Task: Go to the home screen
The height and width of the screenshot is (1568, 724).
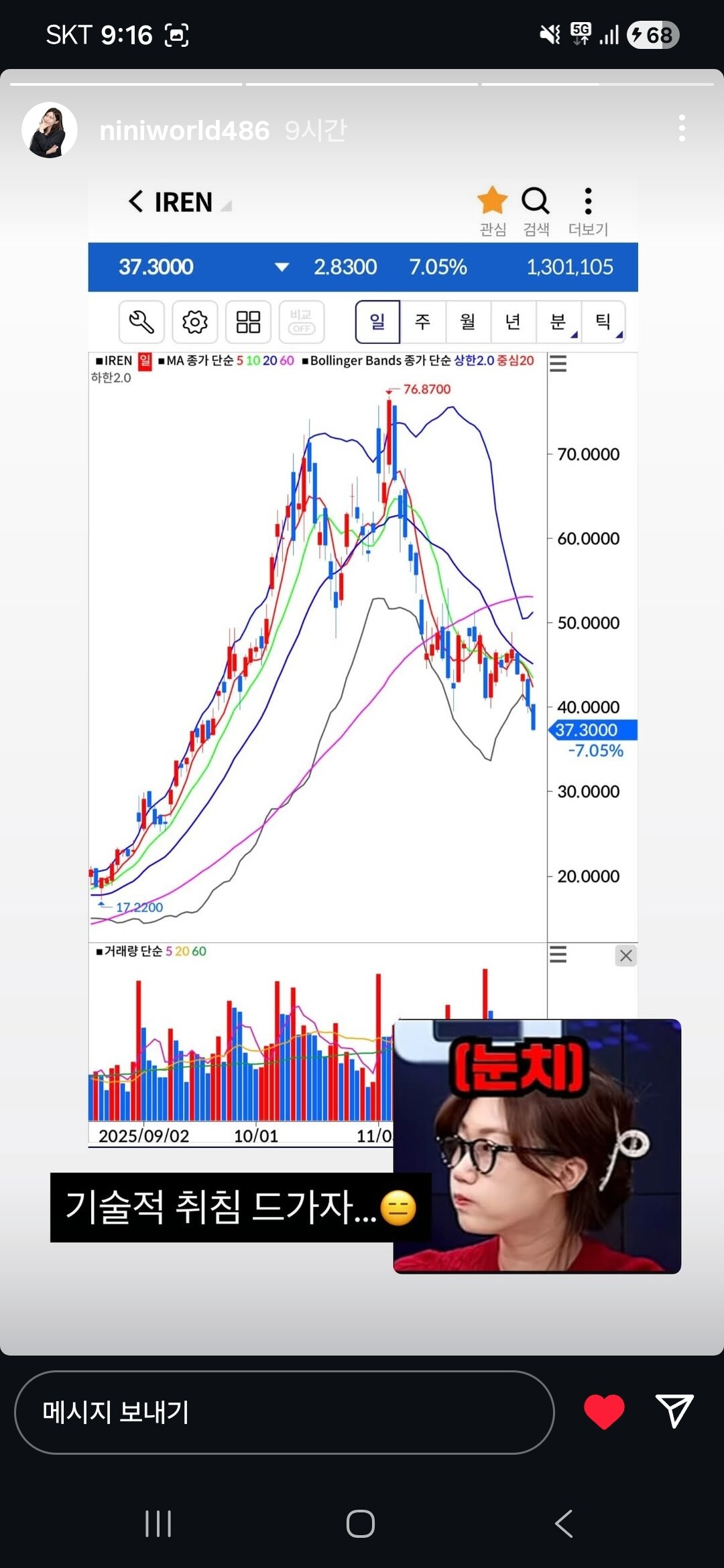Action: click(361, 1524)
